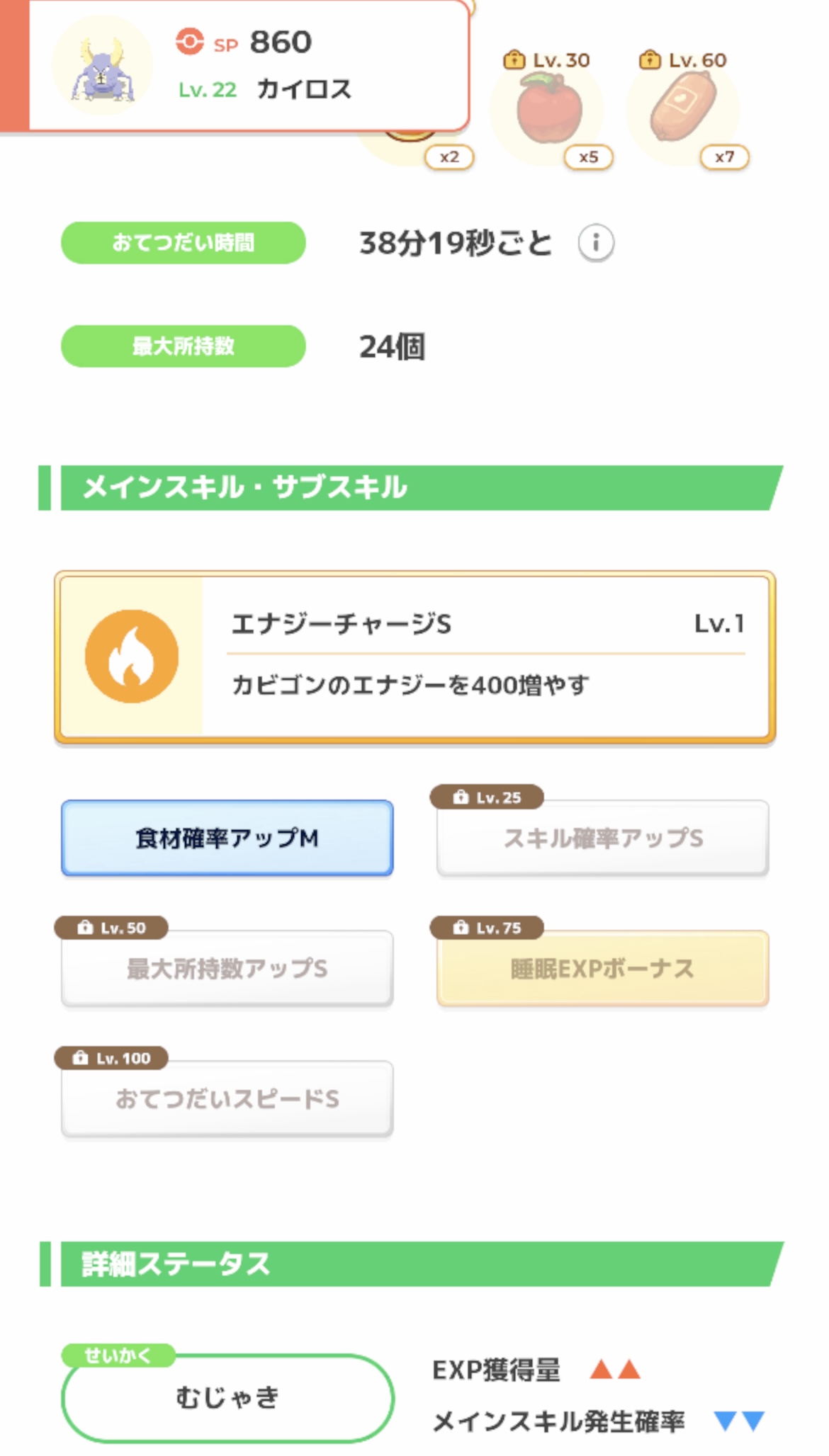Tap the locked 睡眠EXPボーナス sub skill

(x=603, y=969)
